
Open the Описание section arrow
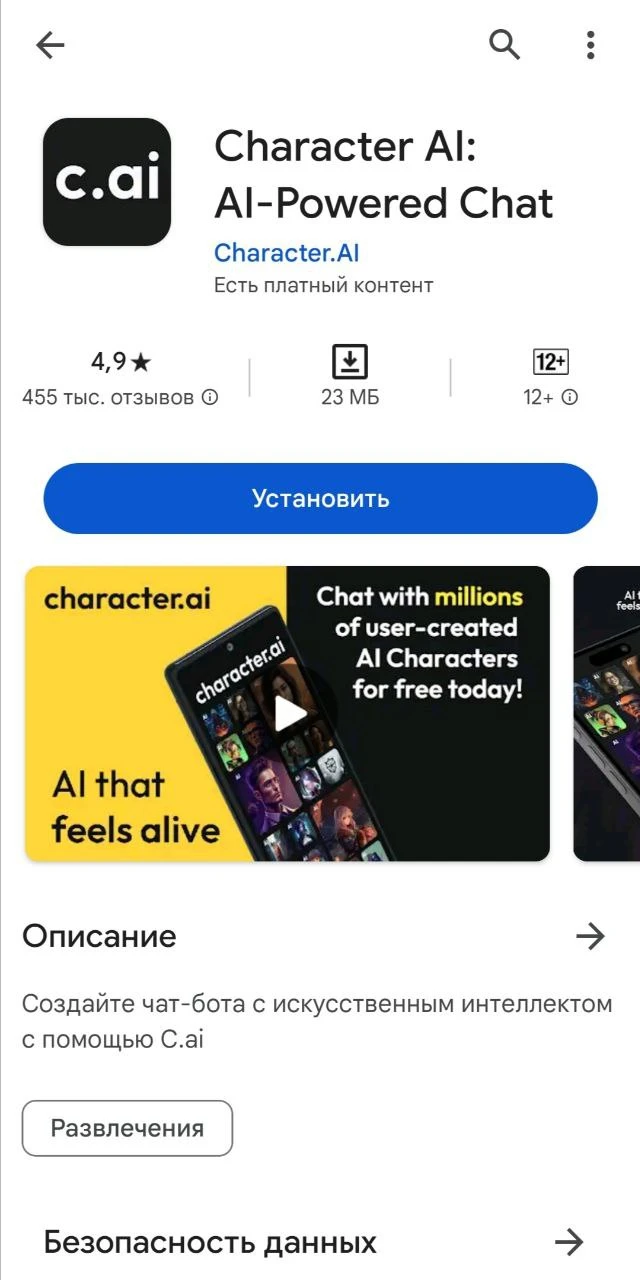(x=590, y=936)
